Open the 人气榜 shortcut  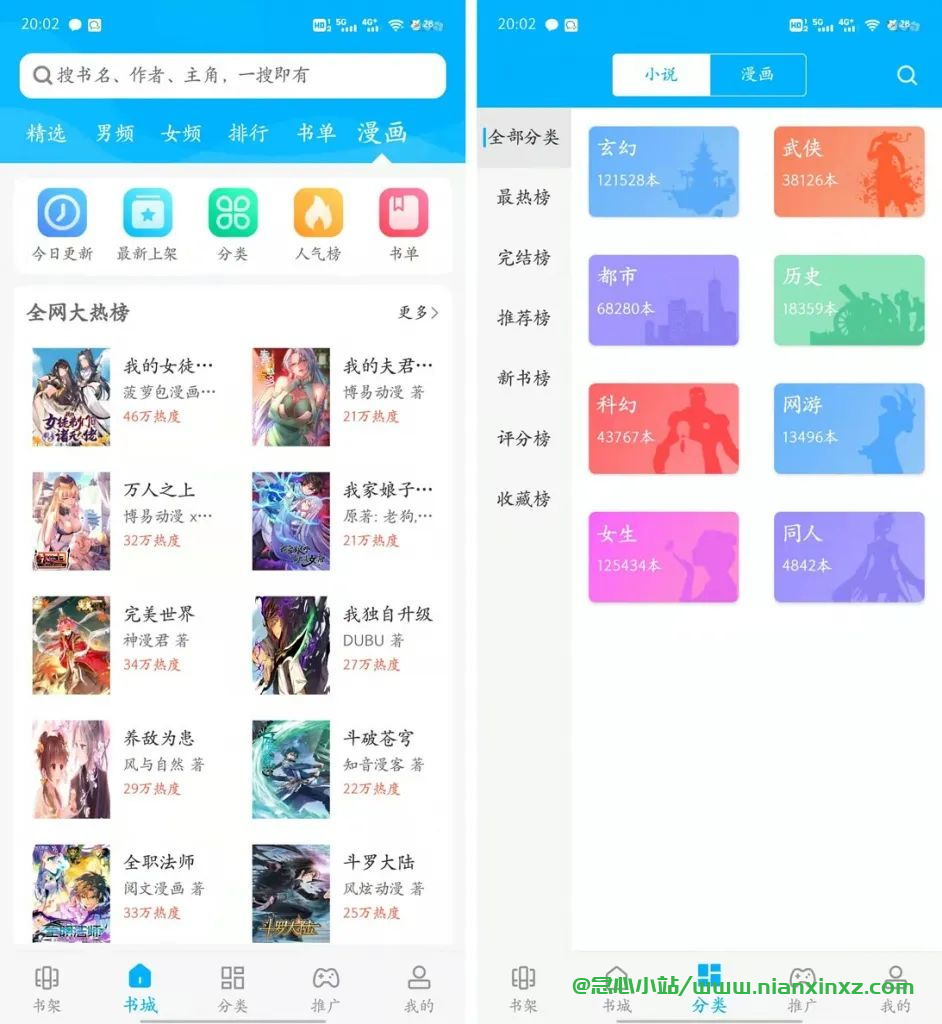[x=318, y=226]
